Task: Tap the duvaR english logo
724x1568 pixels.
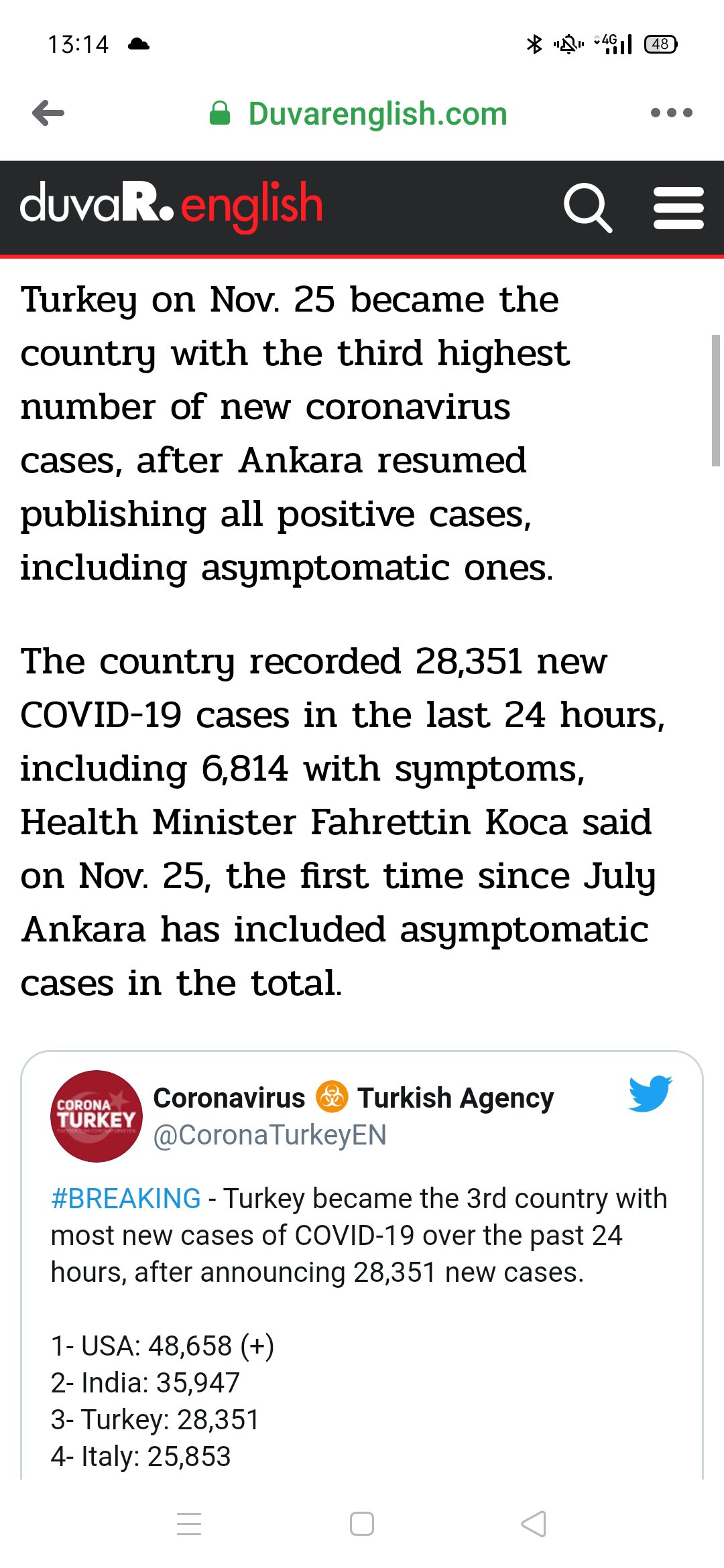Action: (x=171, y=205)
